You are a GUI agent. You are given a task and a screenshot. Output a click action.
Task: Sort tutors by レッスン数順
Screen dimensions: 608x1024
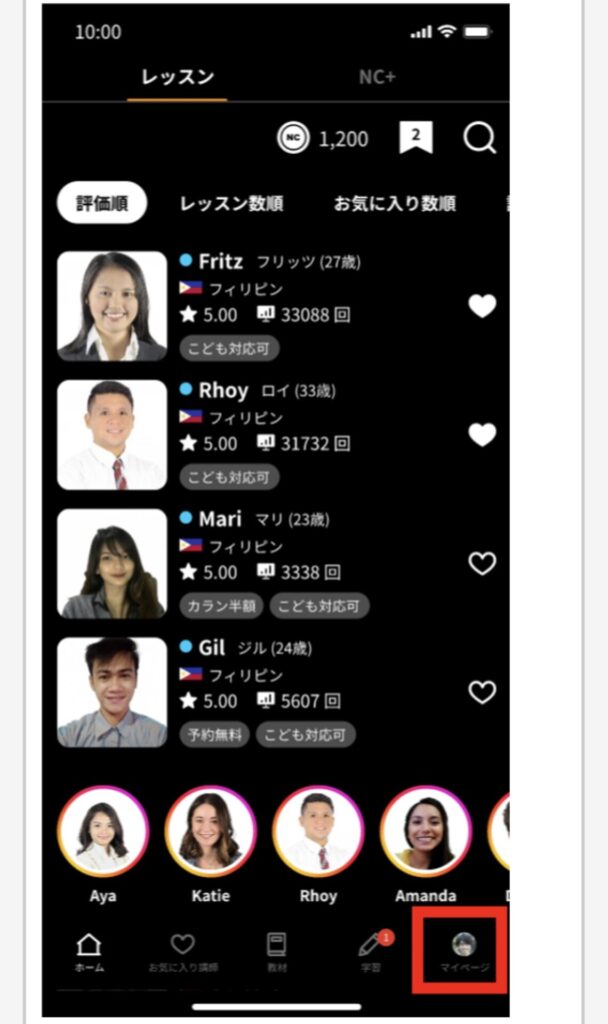pos(232,204)
